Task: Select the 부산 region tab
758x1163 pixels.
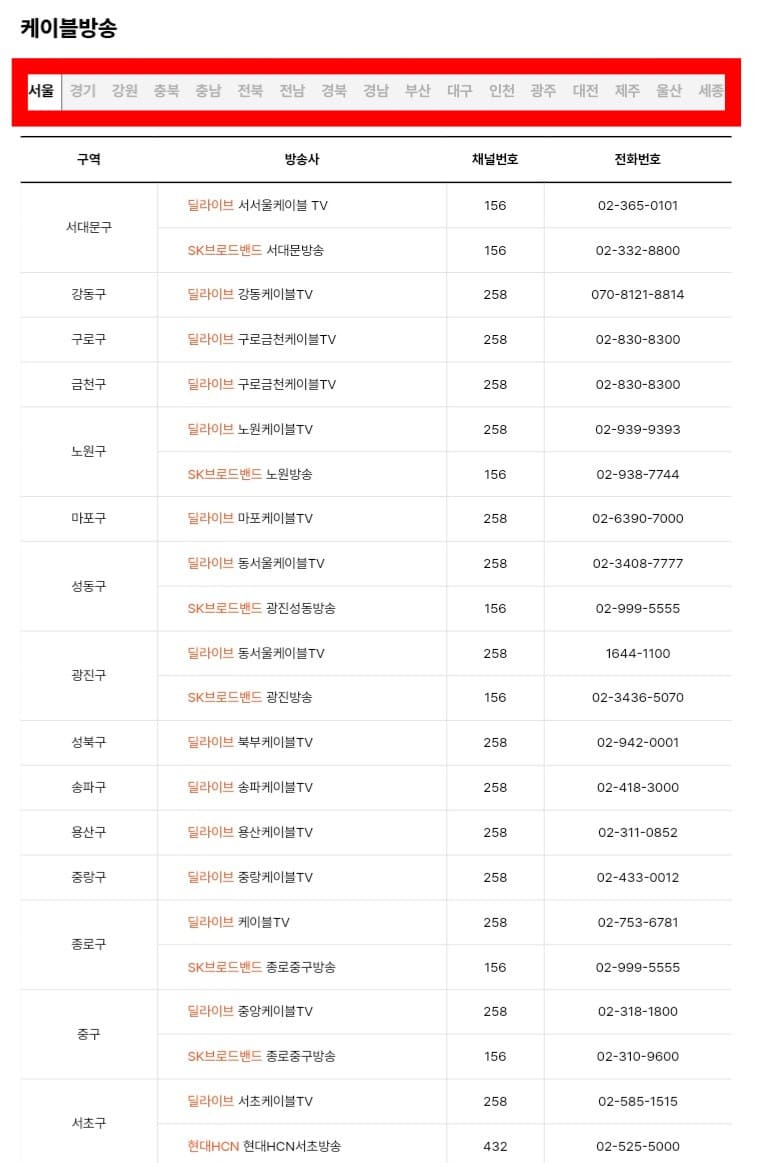Action: (x=417, y=89)
